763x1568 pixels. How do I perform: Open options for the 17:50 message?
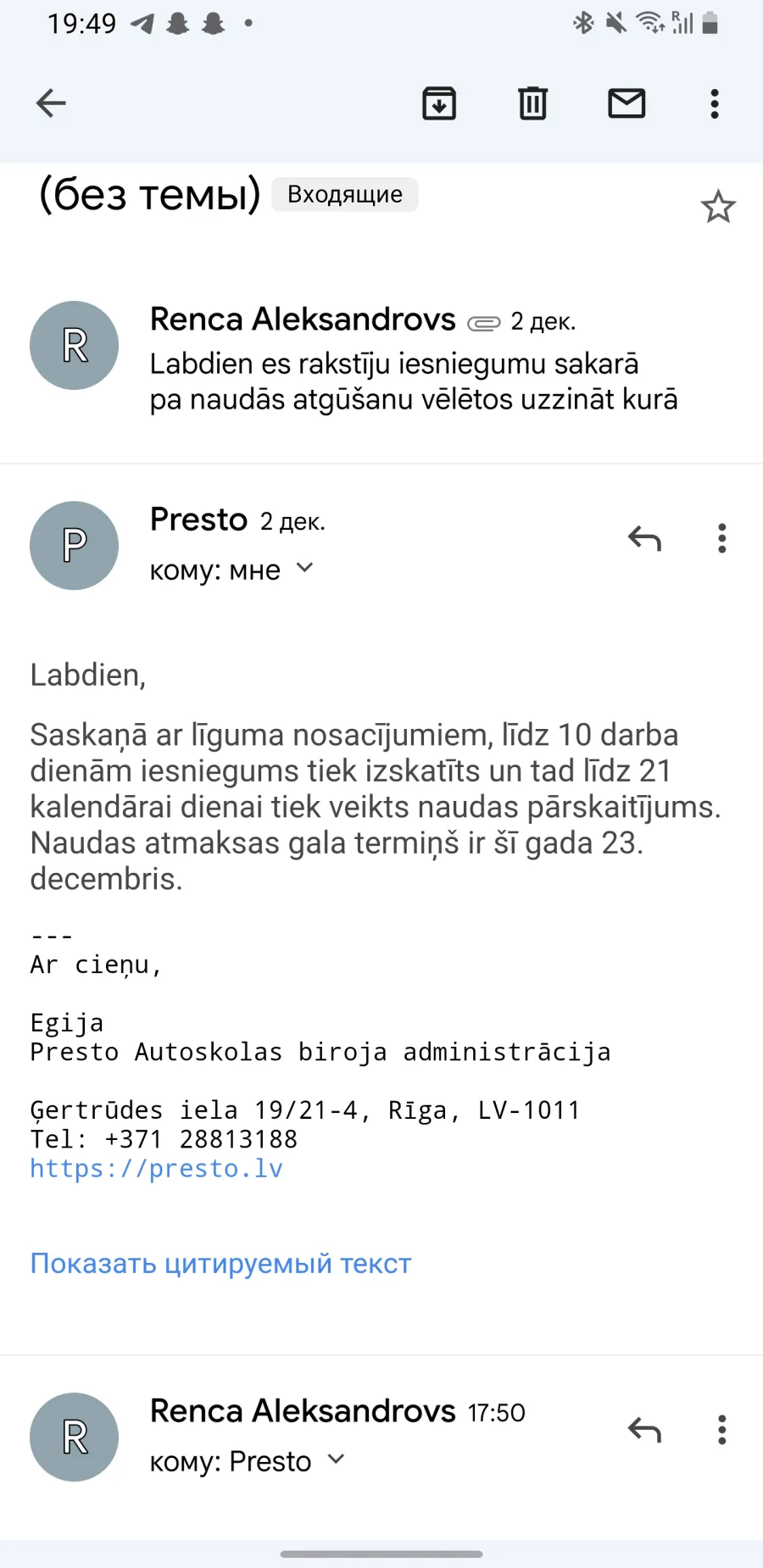(721, 1430)
